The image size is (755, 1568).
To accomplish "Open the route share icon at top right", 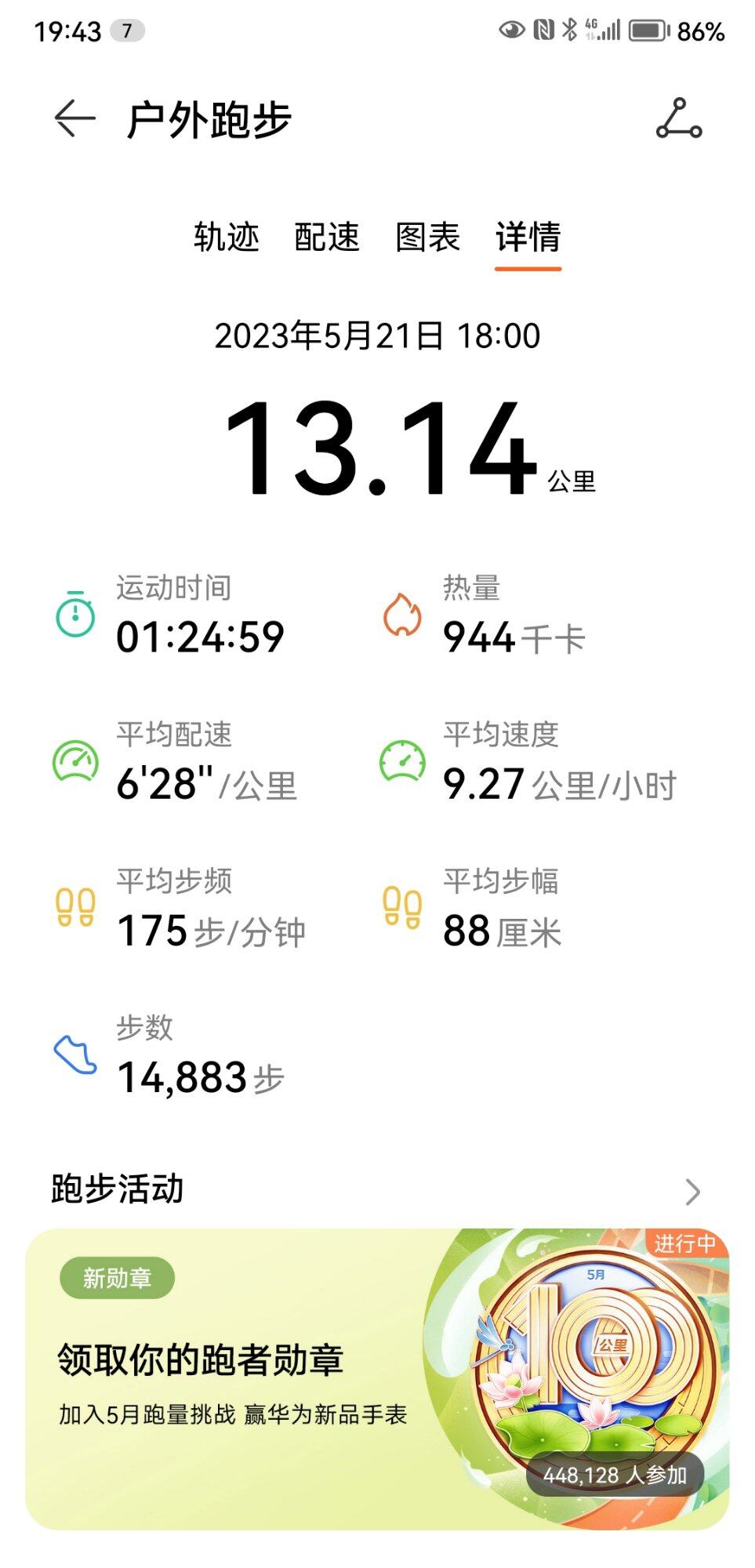I will point(679,119).
